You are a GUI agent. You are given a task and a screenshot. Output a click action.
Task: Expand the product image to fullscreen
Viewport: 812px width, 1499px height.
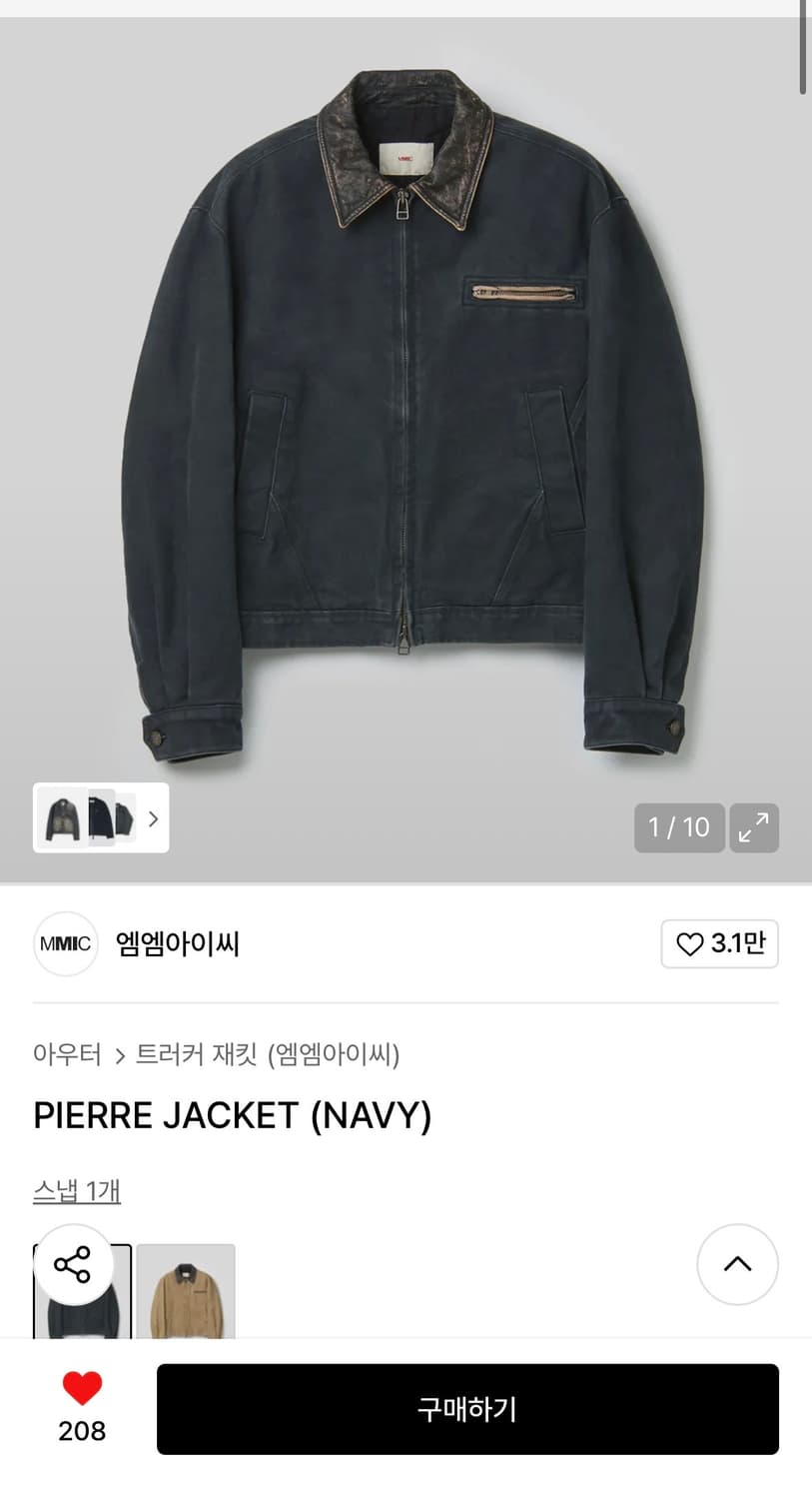click(754, 827)
